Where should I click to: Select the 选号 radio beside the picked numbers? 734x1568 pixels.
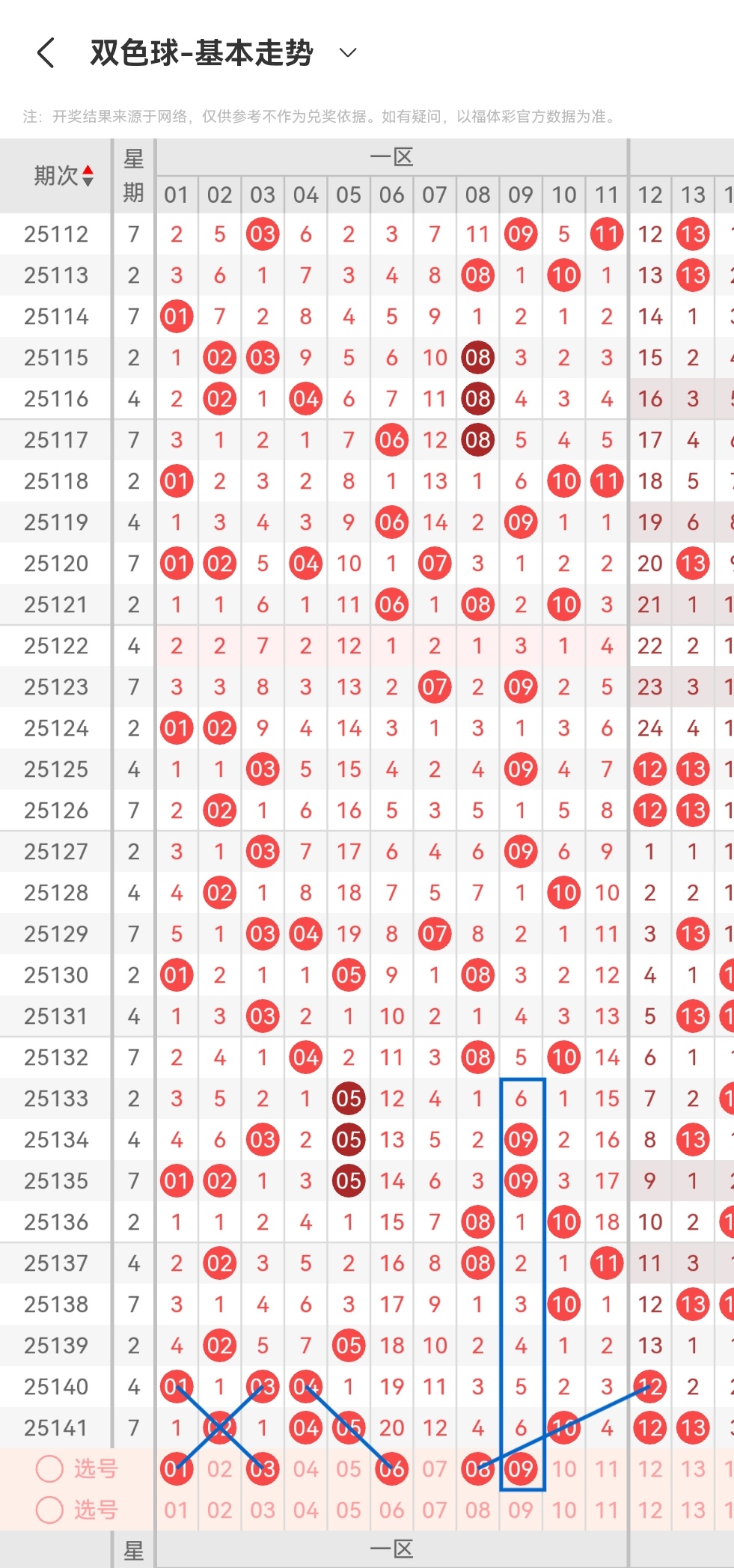tap(49, 1468)
